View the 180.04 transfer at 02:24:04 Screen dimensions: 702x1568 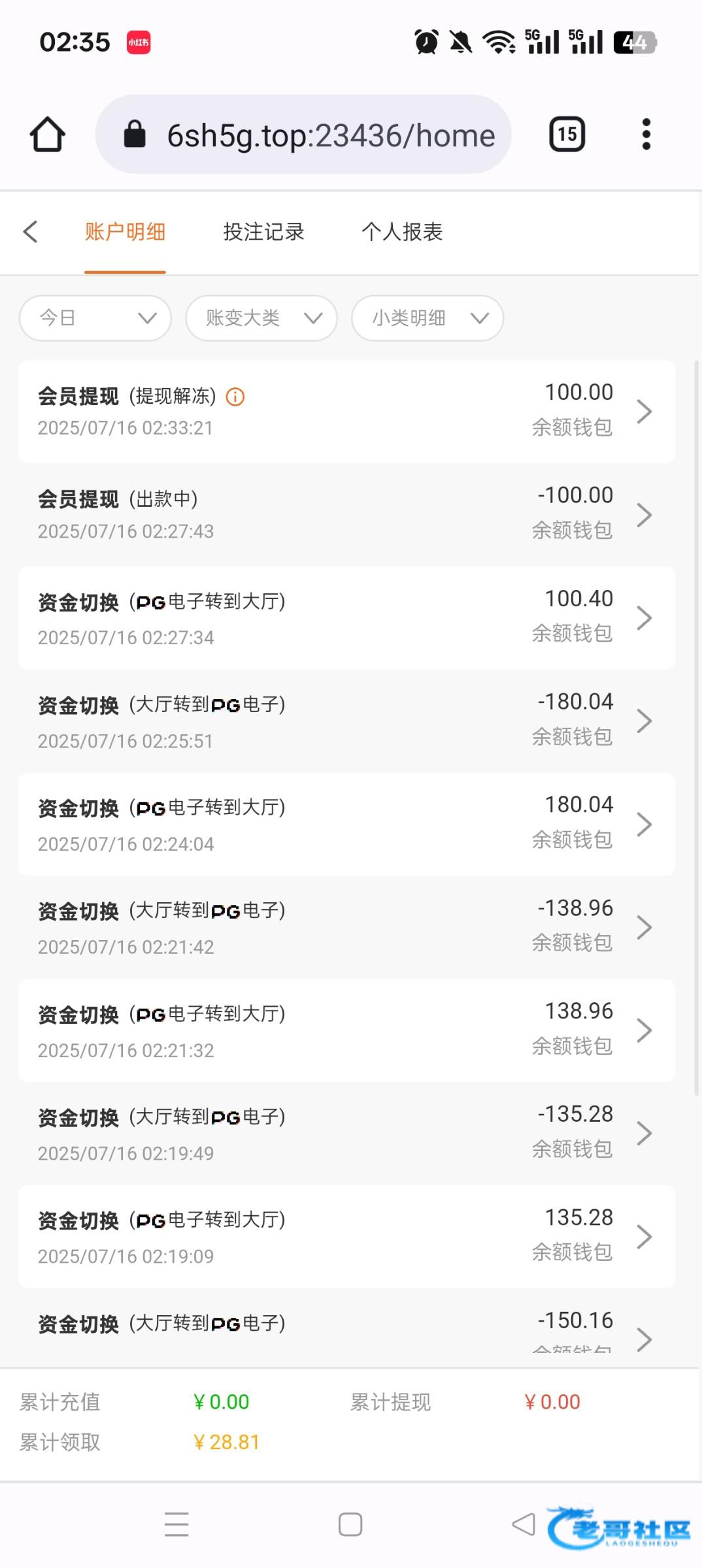point(346,825)
